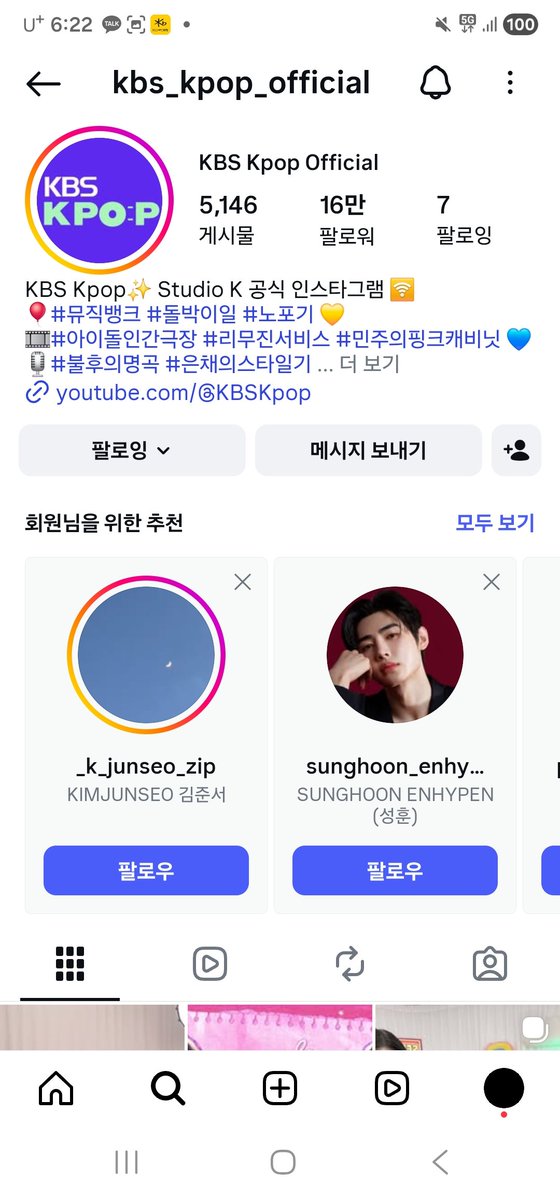Screen dimensions: 560x1200
Task: Open the 팔로잉 following count list
Action: pos(464,220)
